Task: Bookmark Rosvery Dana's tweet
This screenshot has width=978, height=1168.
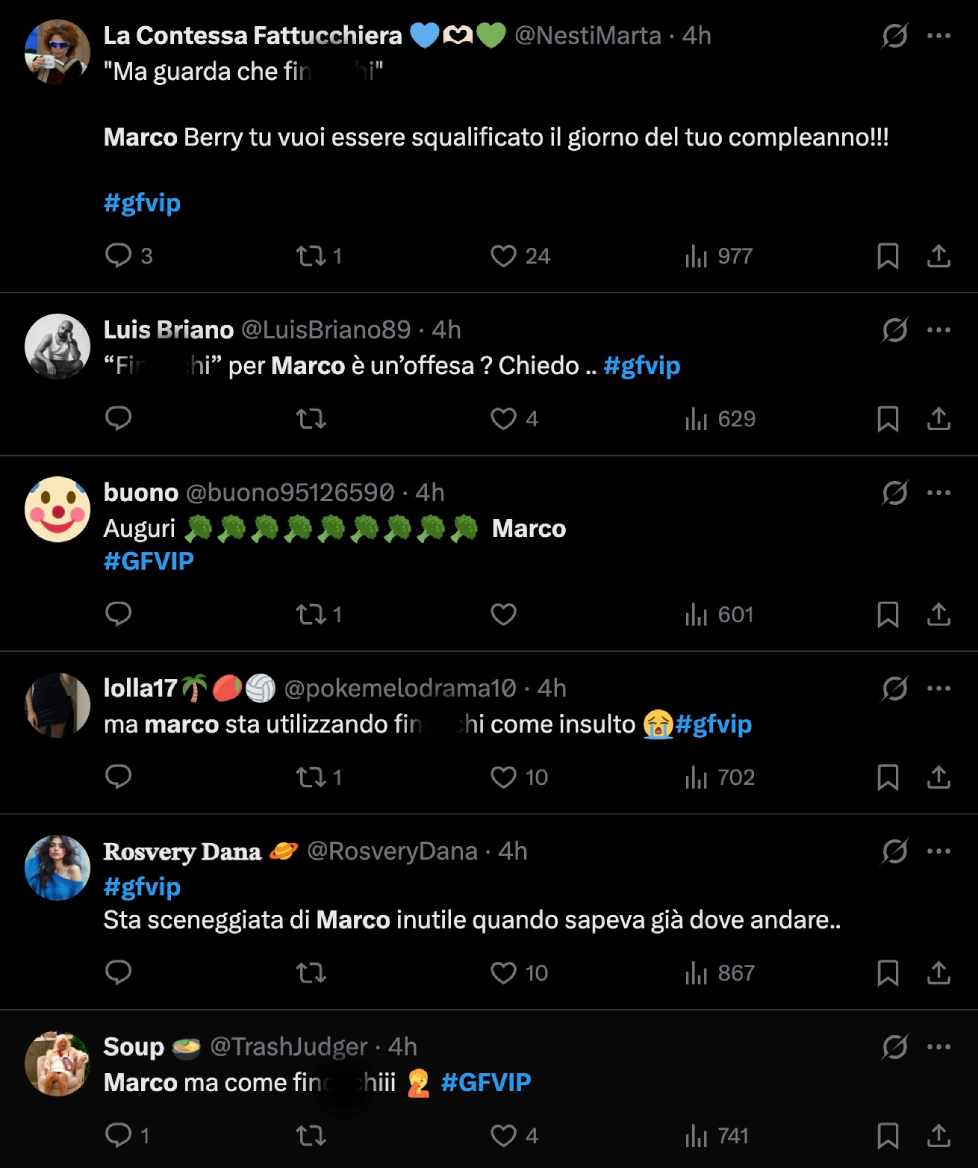Action: click(x=887, y=973)
